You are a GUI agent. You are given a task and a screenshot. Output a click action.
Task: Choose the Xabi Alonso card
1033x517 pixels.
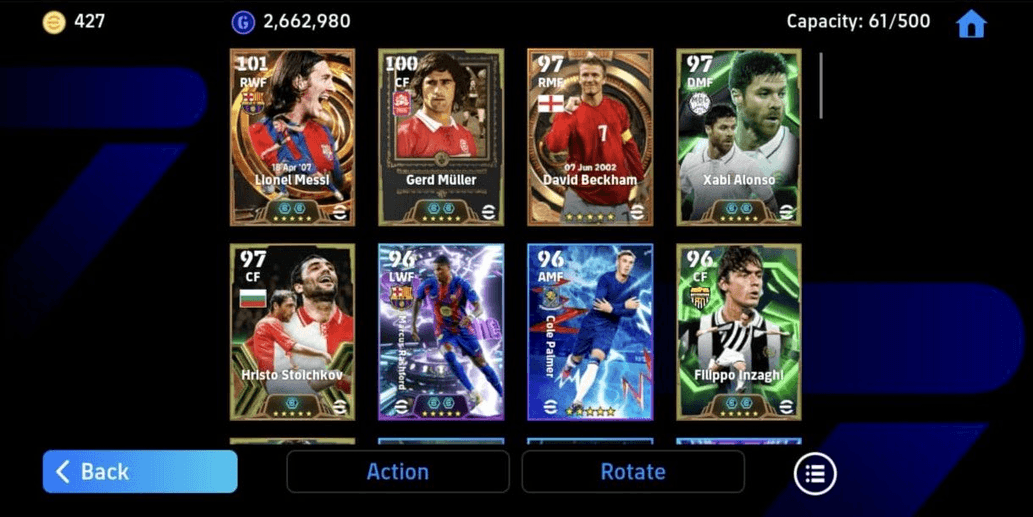point(739,137)
